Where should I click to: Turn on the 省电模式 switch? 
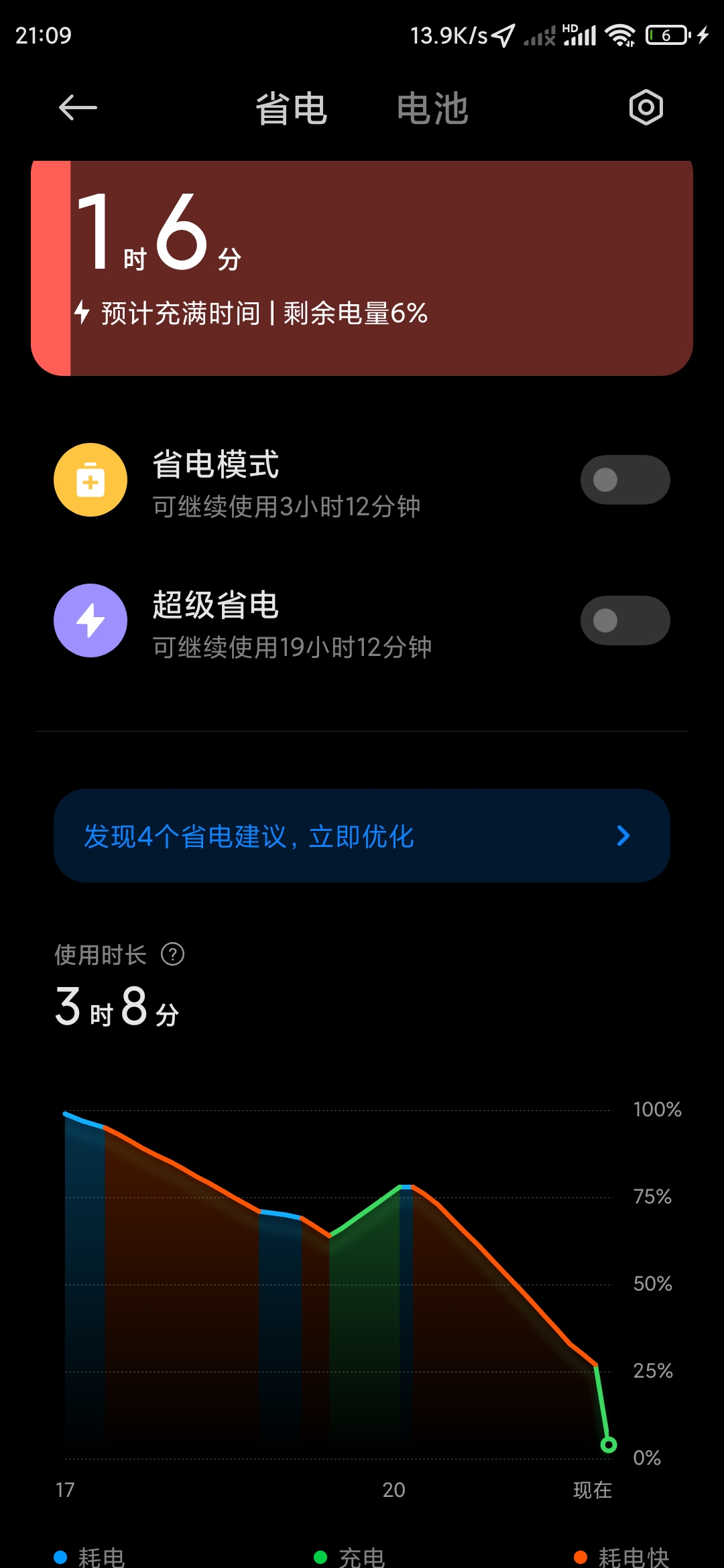[625, 480]
